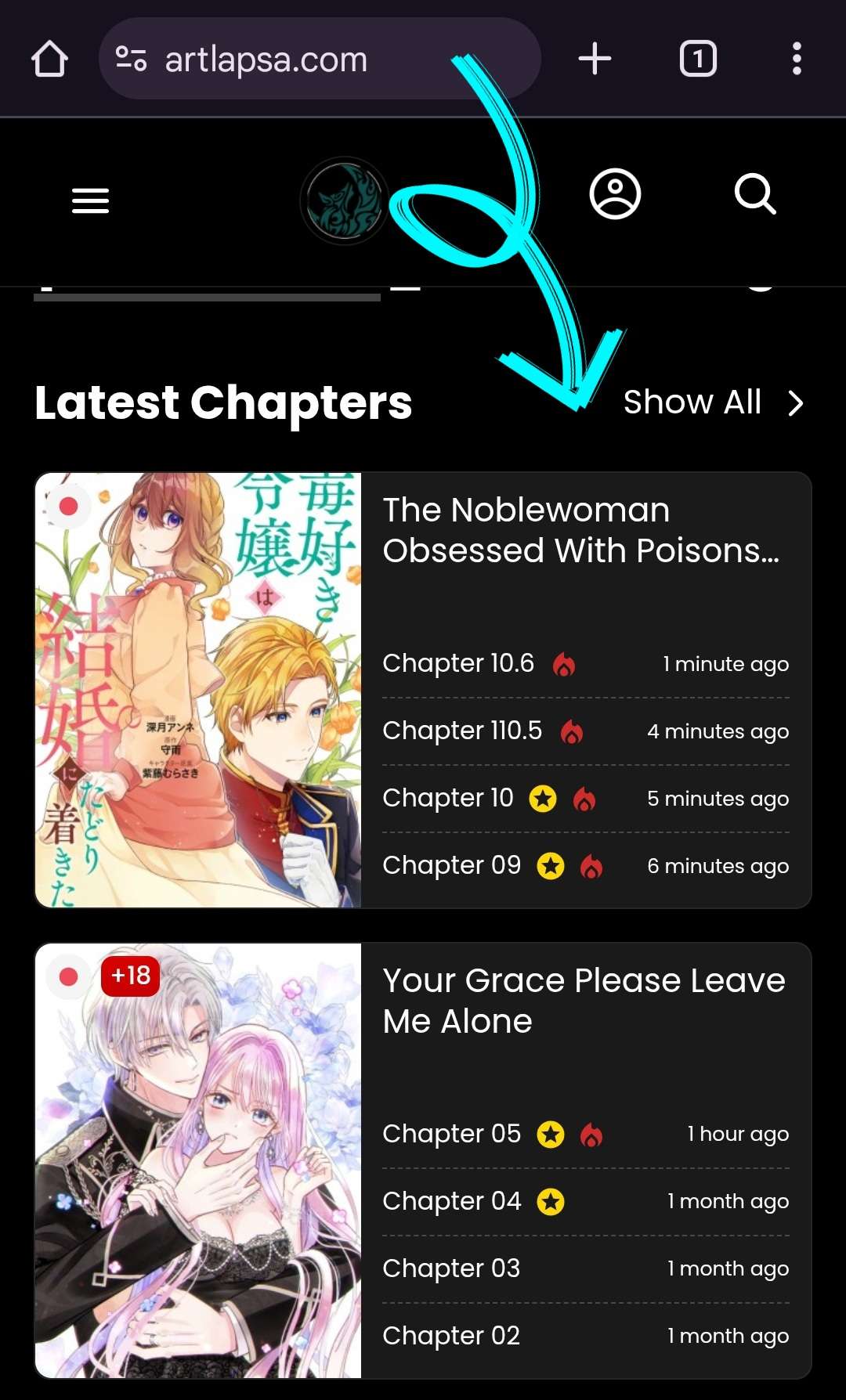Open the tab switcher
This screenshot has height=1400, width=846.
point(697,59)
